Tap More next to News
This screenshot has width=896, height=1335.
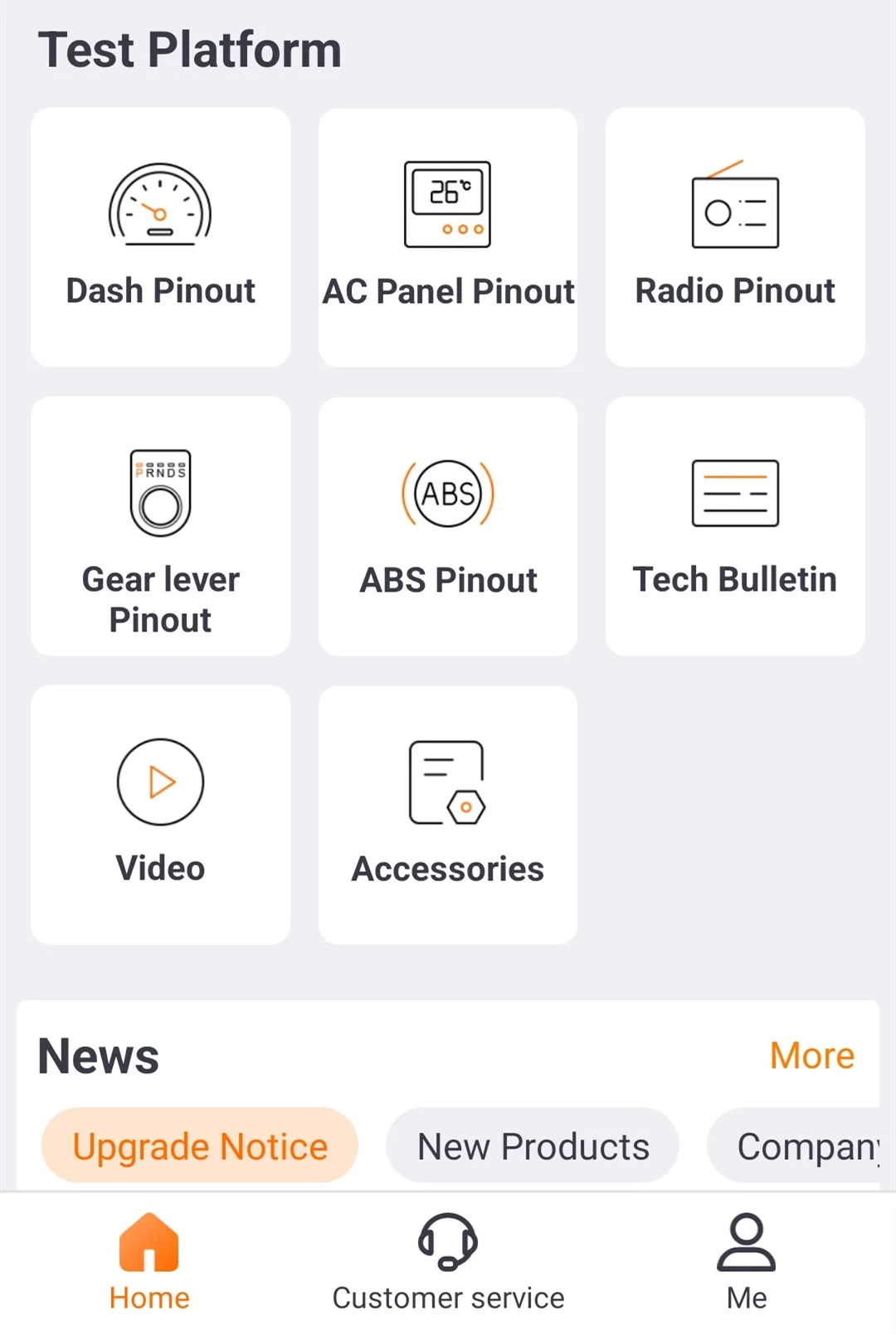811,1055
